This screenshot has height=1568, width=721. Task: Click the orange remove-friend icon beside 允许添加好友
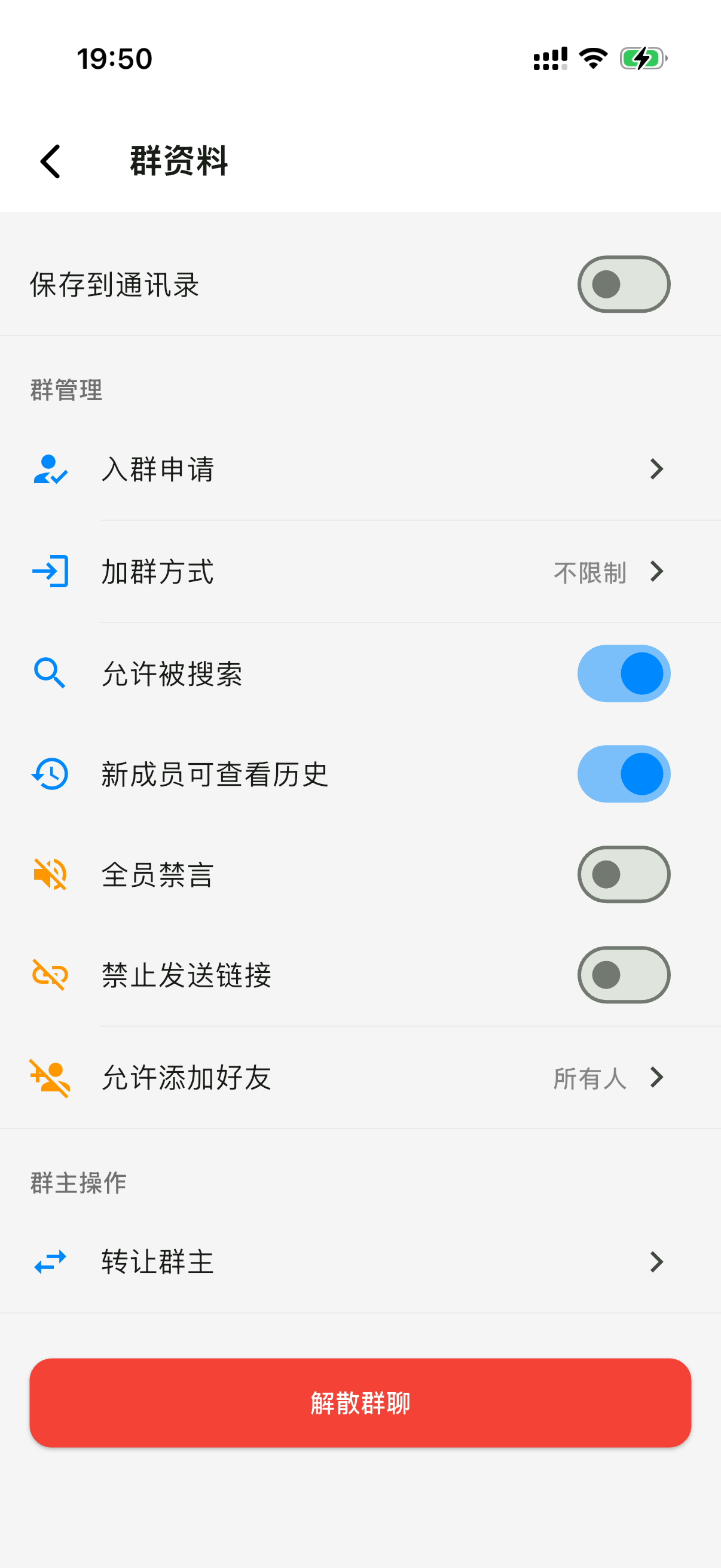click(49, 1078)
